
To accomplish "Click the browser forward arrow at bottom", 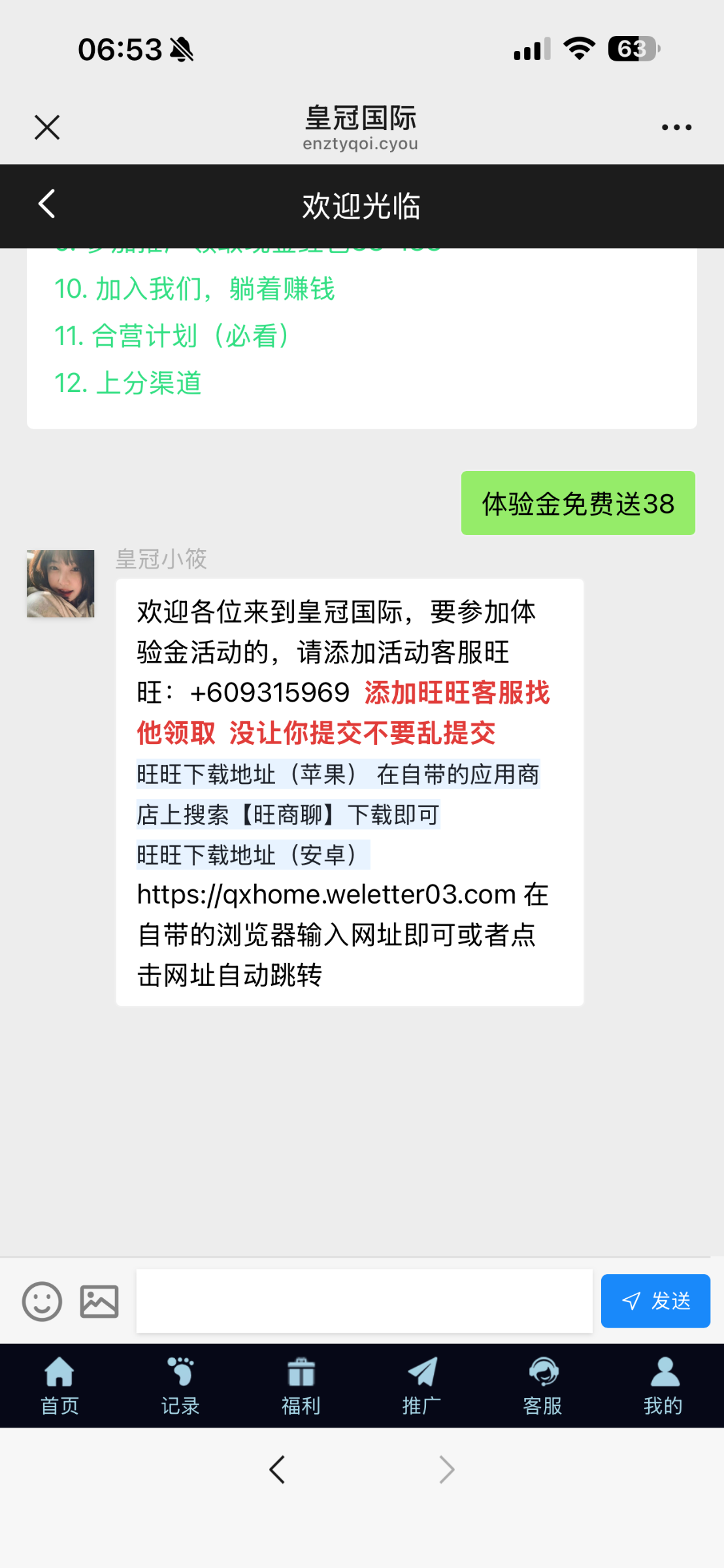I will click(447, 1470).
